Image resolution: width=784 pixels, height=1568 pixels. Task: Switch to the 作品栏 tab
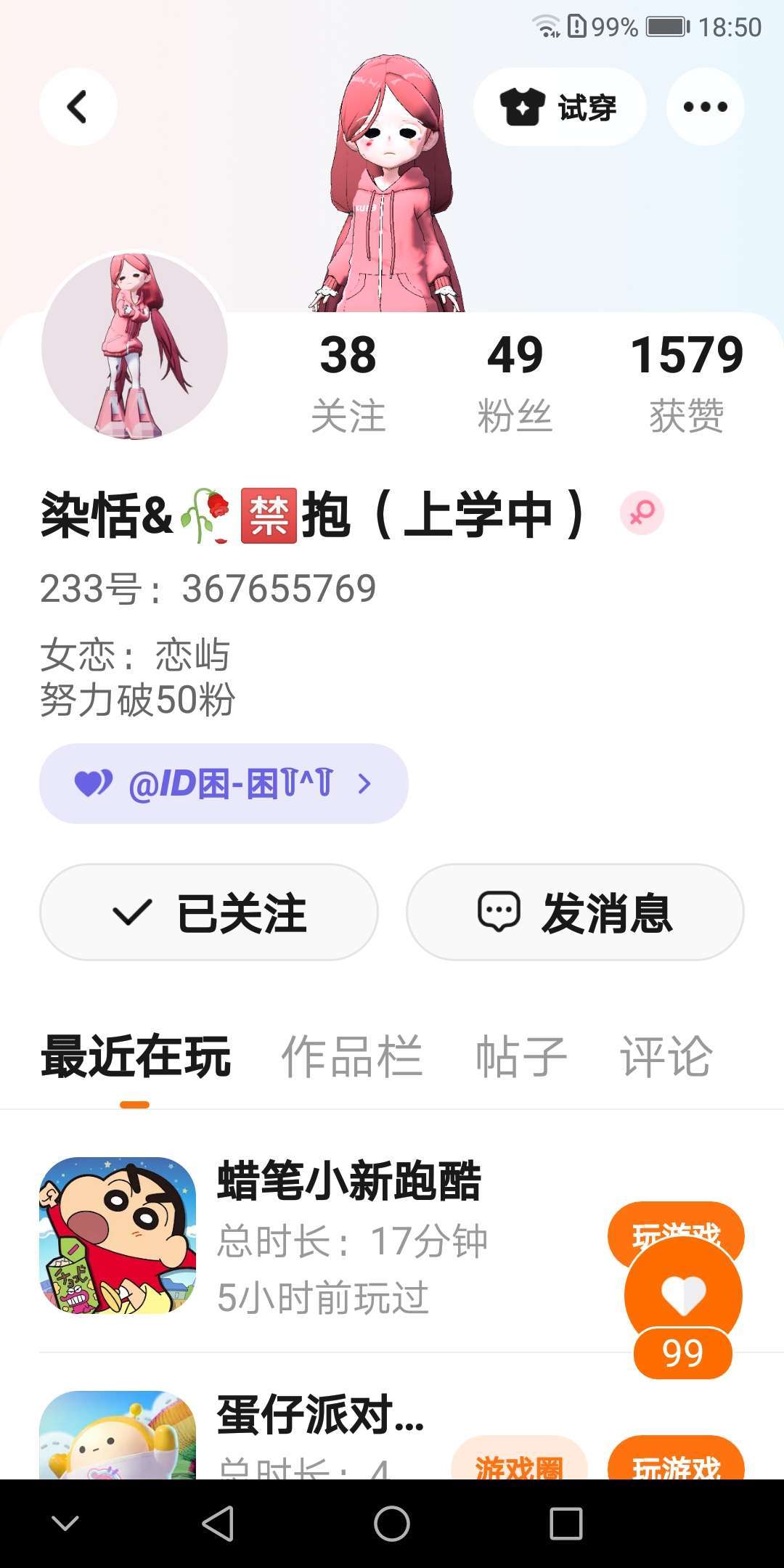351,1056
